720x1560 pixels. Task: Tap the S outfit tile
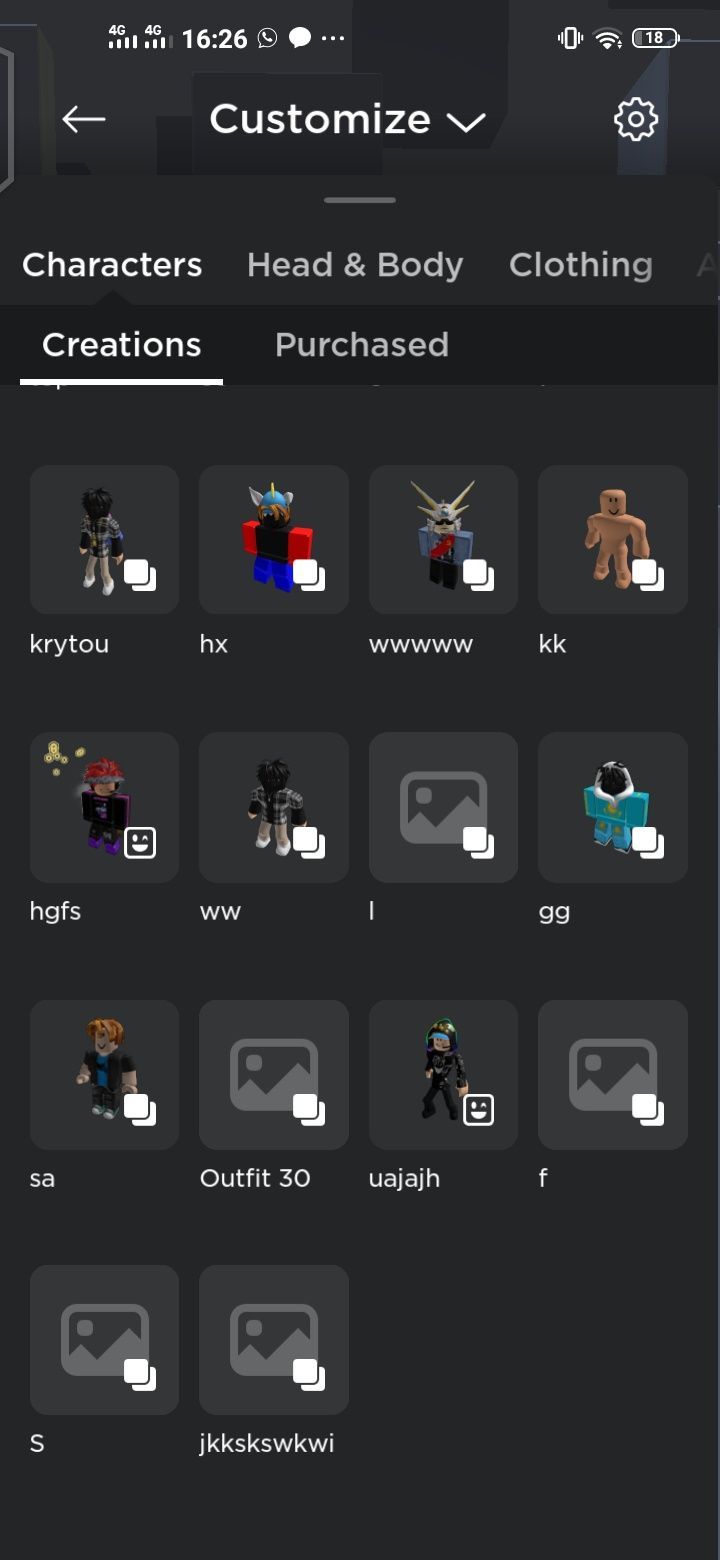(x=104, y=1340)
